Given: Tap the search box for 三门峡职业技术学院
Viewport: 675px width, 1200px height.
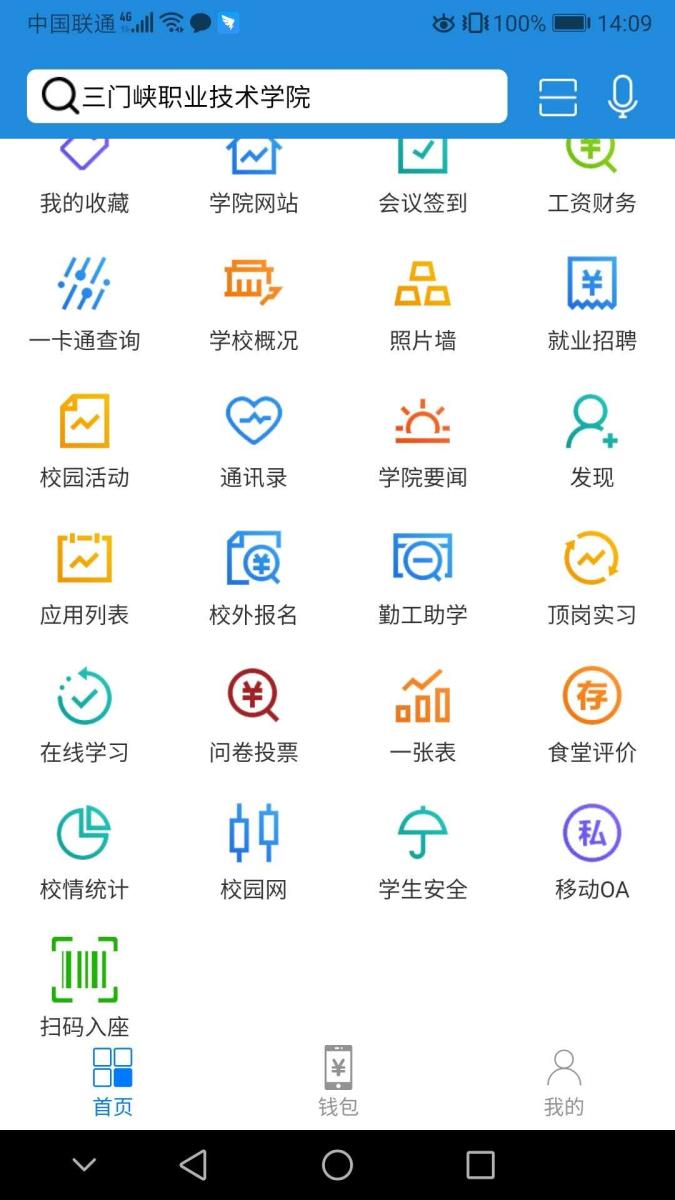Looking at the screenshot, I should [267, 96].
